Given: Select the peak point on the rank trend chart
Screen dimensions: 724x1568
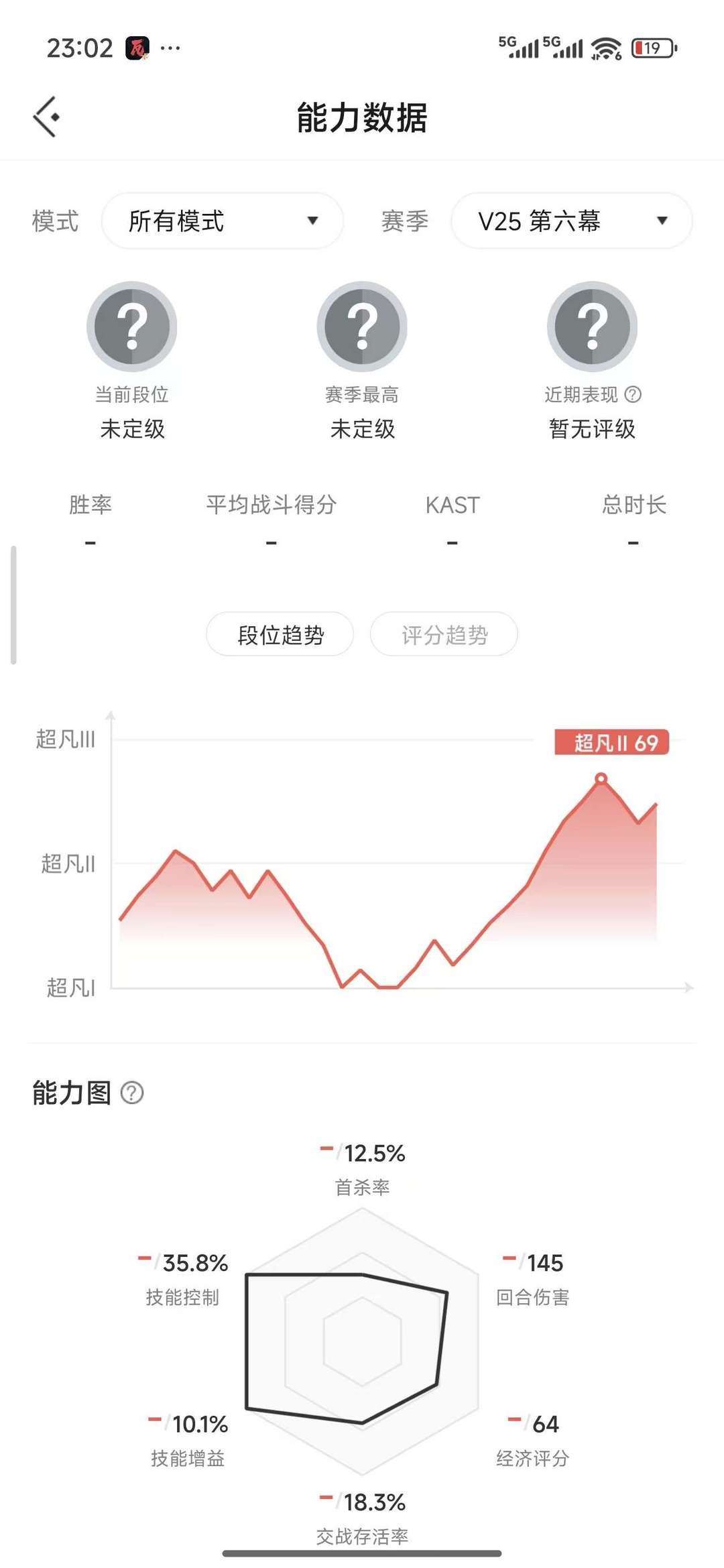Looking at the screenshot, I should click(601, 778).
